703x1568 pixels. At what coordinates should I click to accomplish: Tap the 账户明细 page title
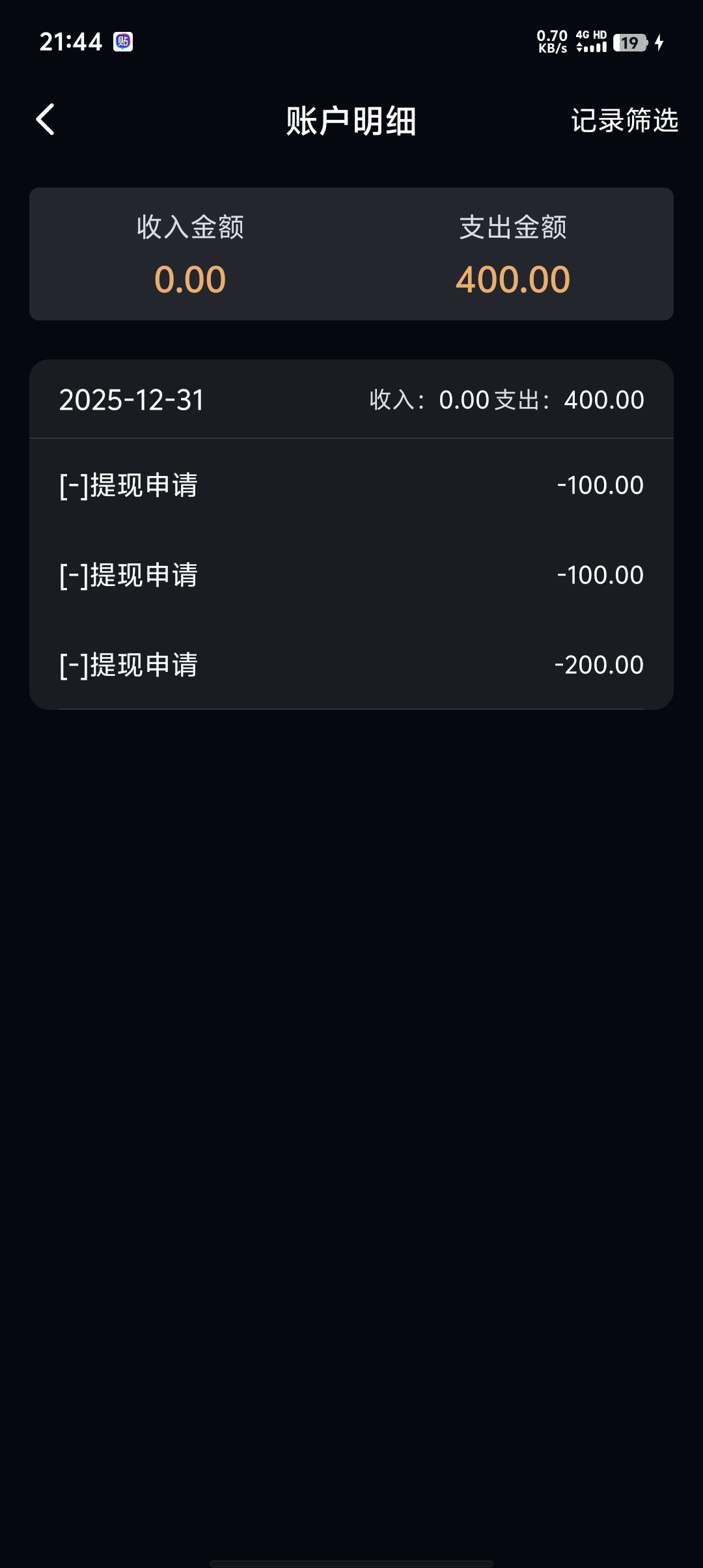[351, 120]
